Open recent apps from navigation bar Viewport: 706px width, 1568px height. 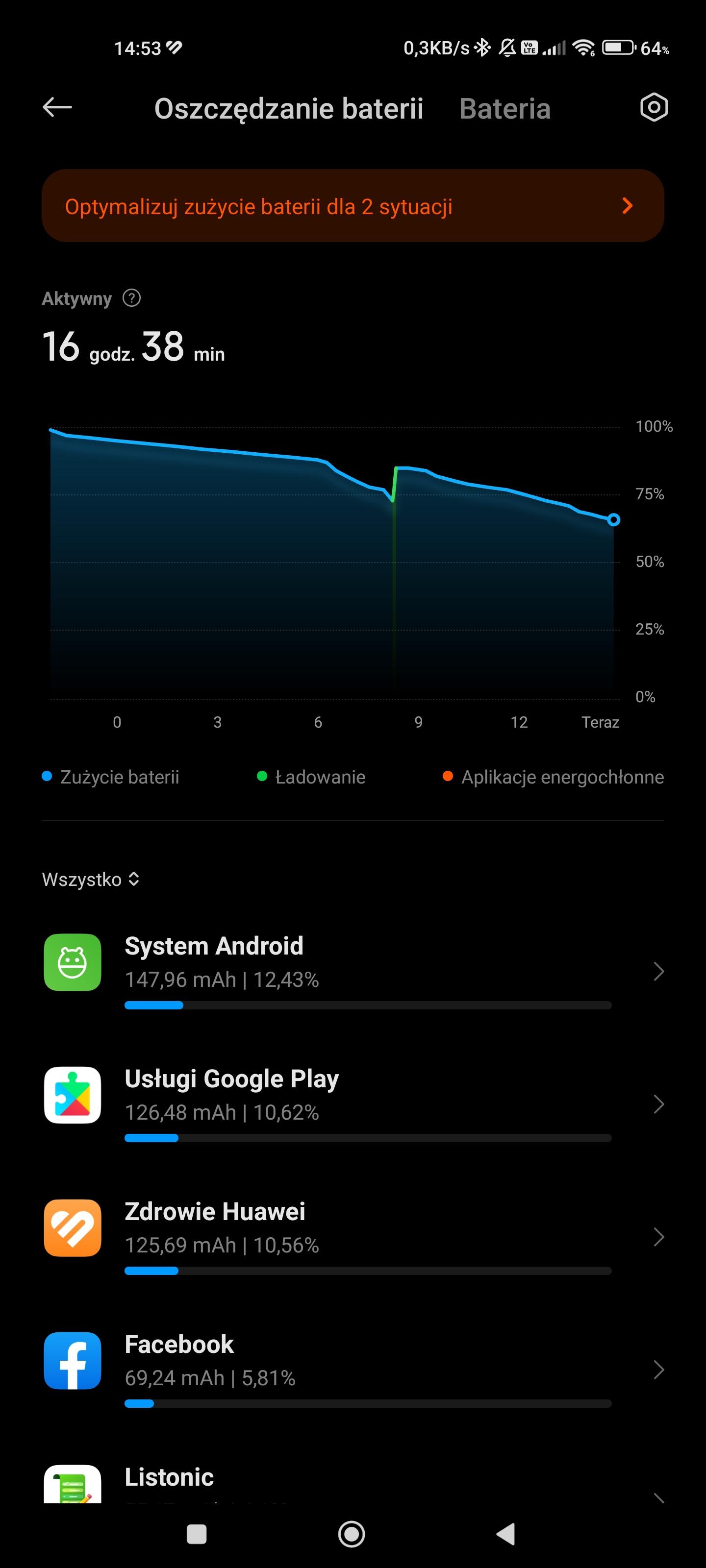coord(196,1534)
